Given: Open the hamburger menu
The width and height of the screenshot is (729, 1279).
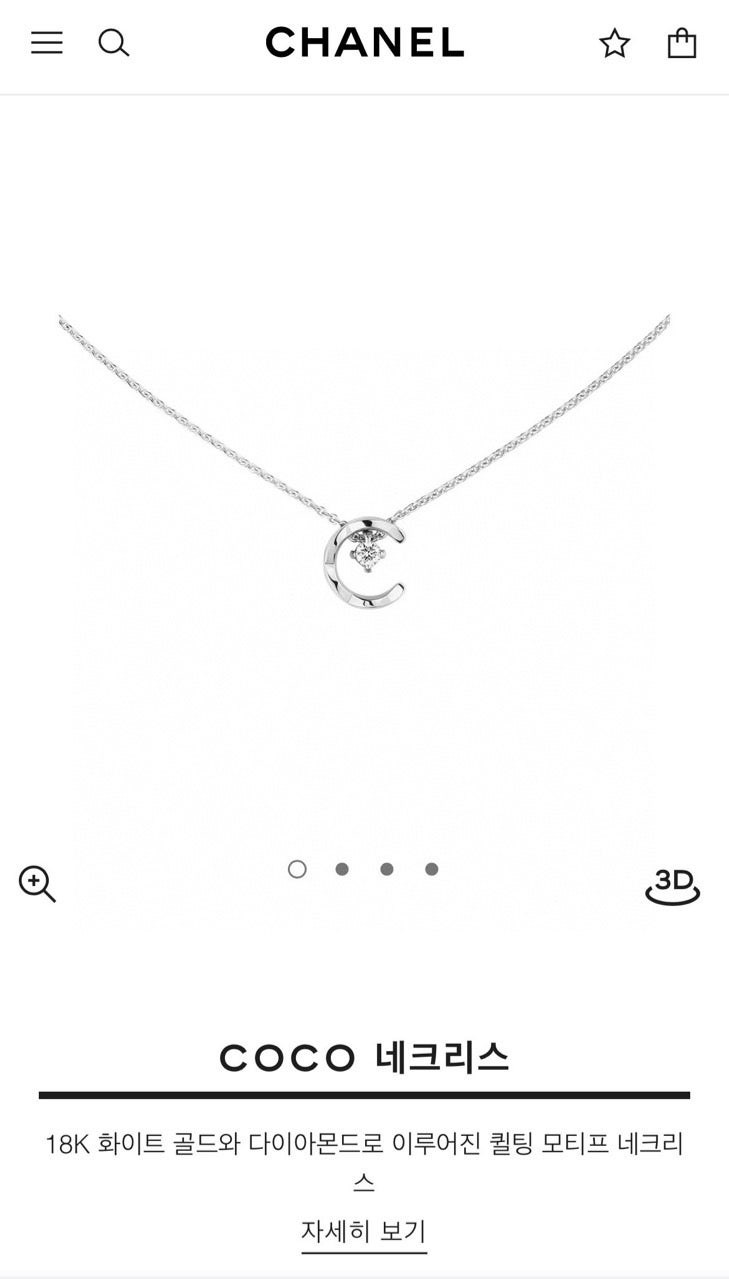Looking at the screenshot, I should click(x=46, y=43).
